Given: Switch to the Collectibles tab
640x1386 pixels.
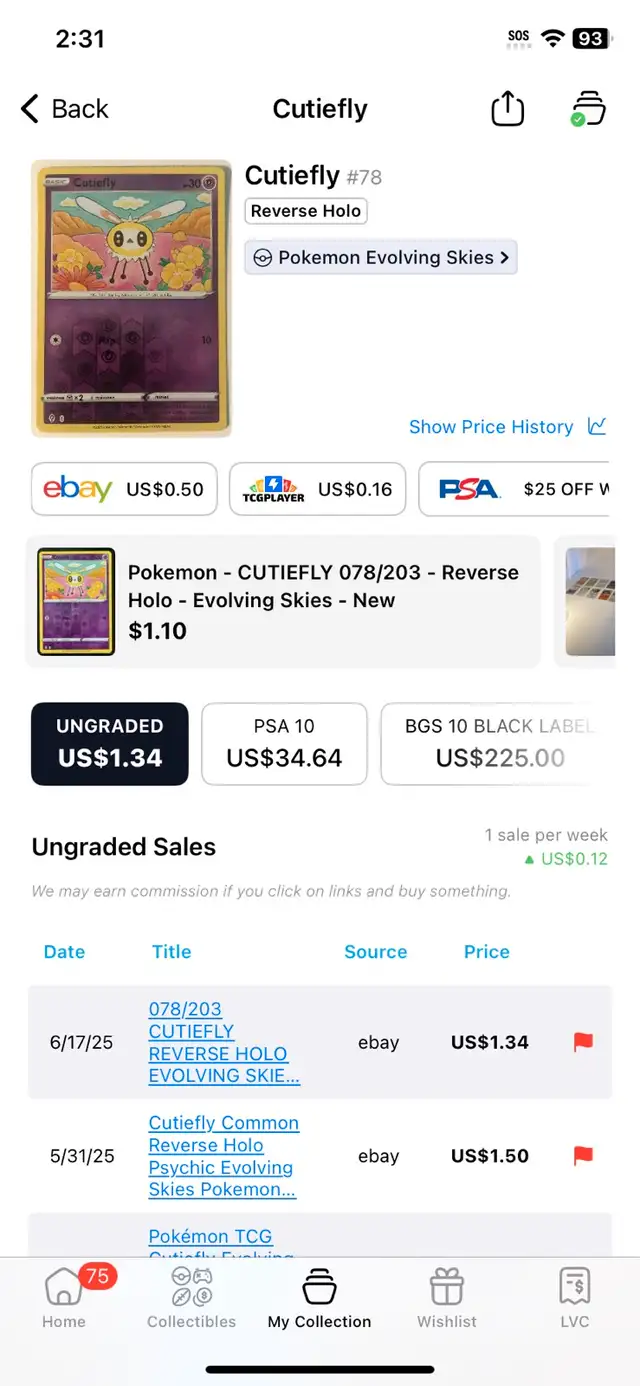Looking at the screenshot, I should (192, 1298).
